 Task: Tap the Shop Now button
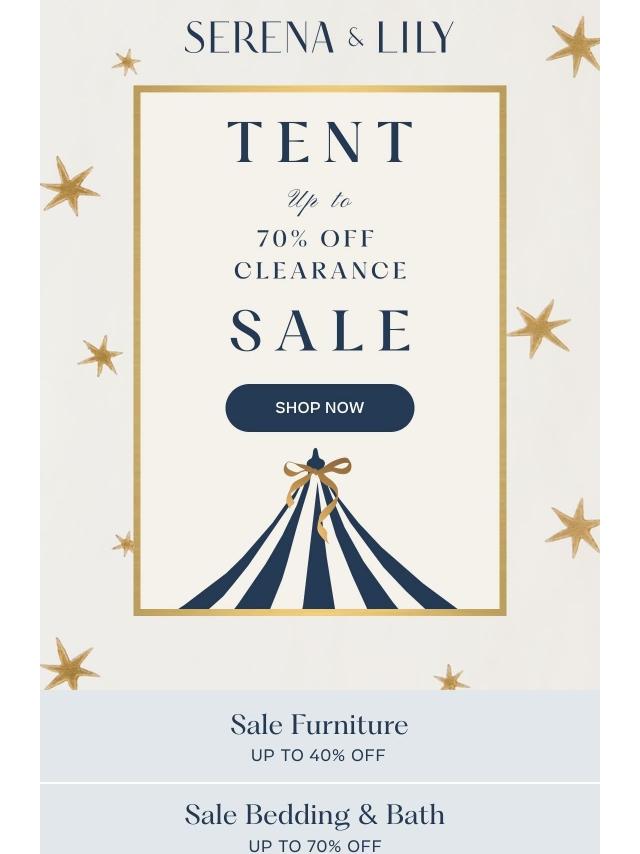tap(319, 408)
